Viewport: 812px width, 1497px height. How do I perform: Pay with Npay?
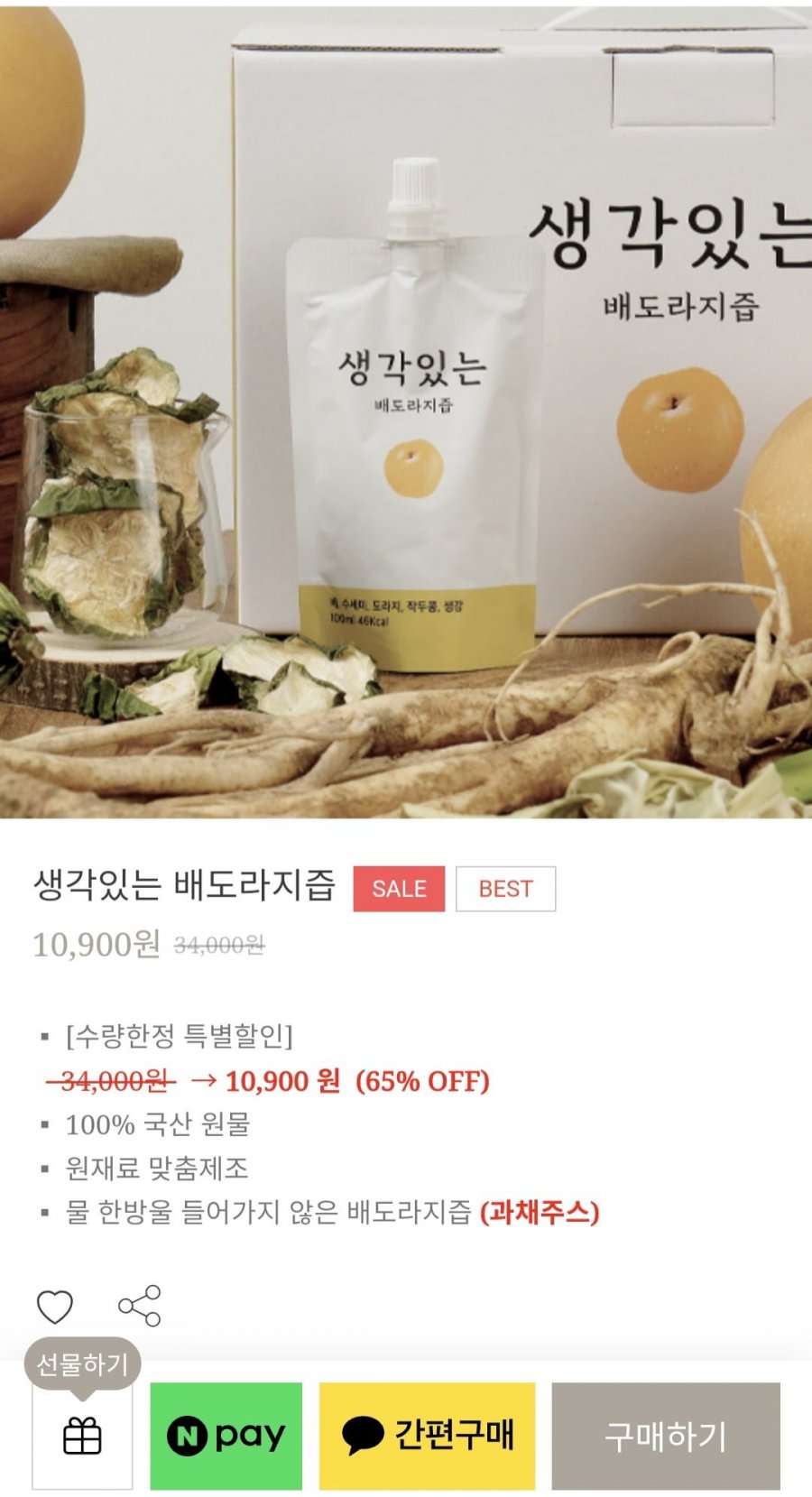coord(226,1436)
